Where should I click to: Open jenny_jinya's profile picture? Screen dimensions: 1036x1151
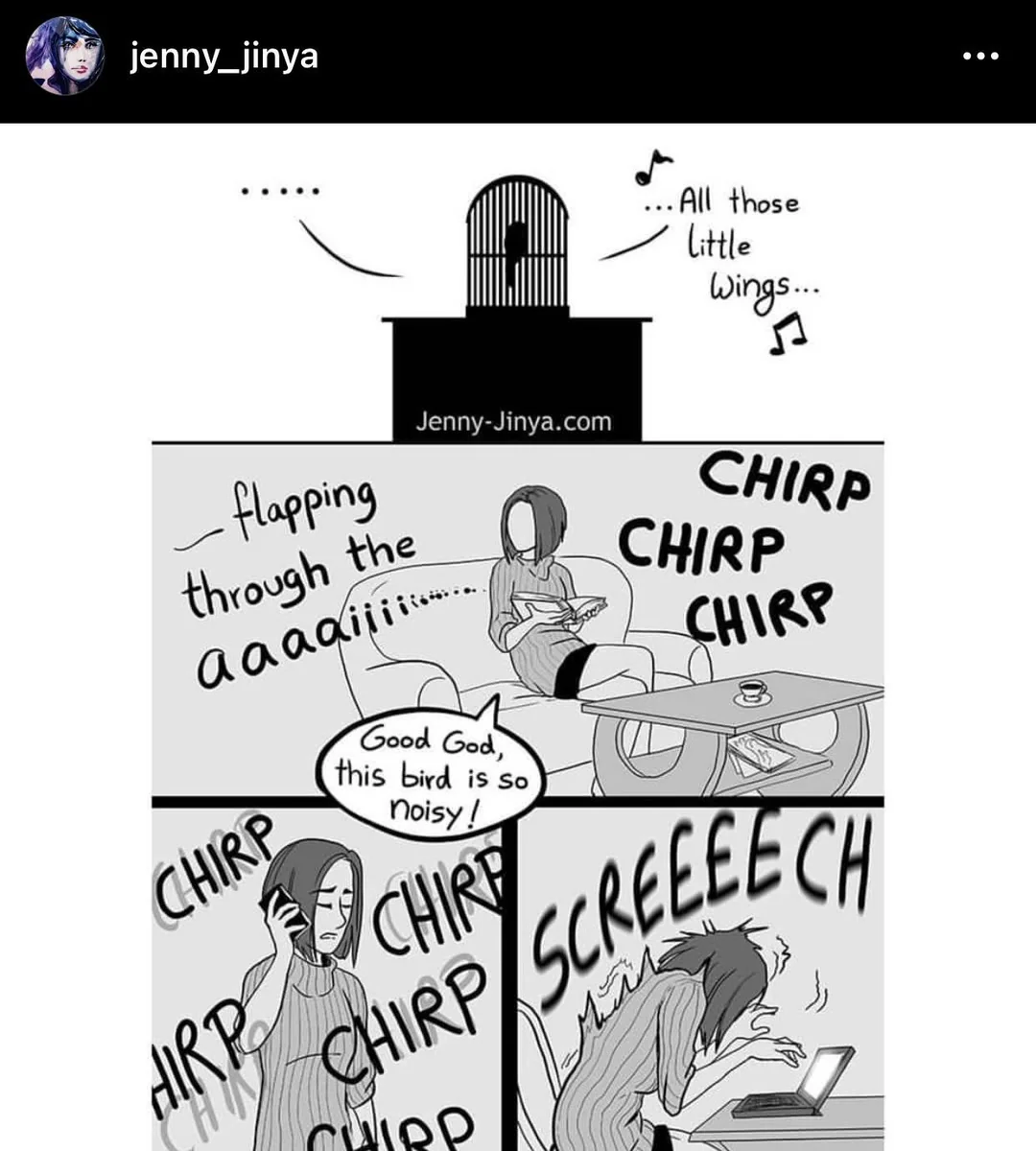(64, 57)
